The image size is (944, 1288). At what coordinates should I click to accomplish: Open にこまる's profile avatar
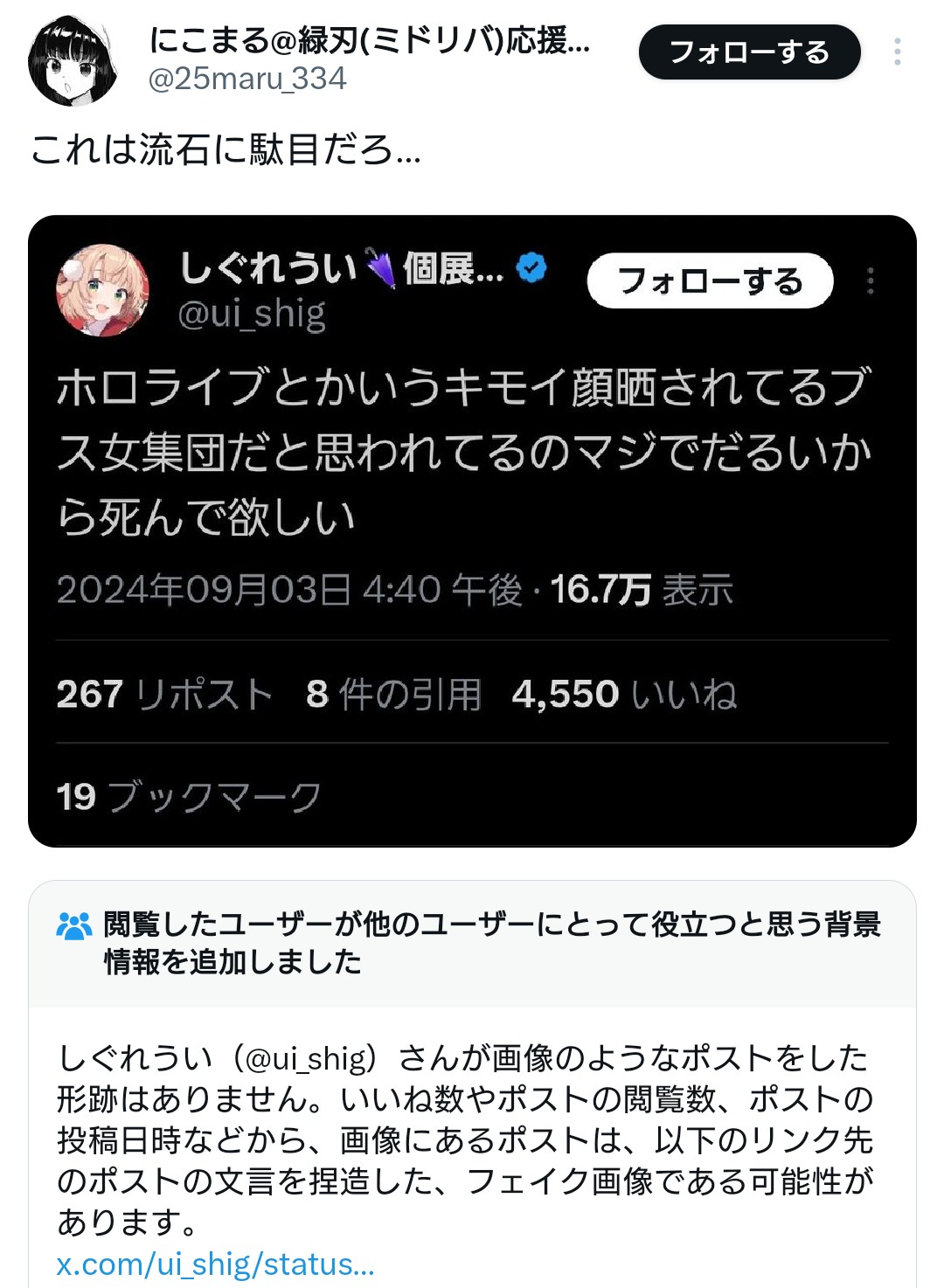(x=73, y=60)
